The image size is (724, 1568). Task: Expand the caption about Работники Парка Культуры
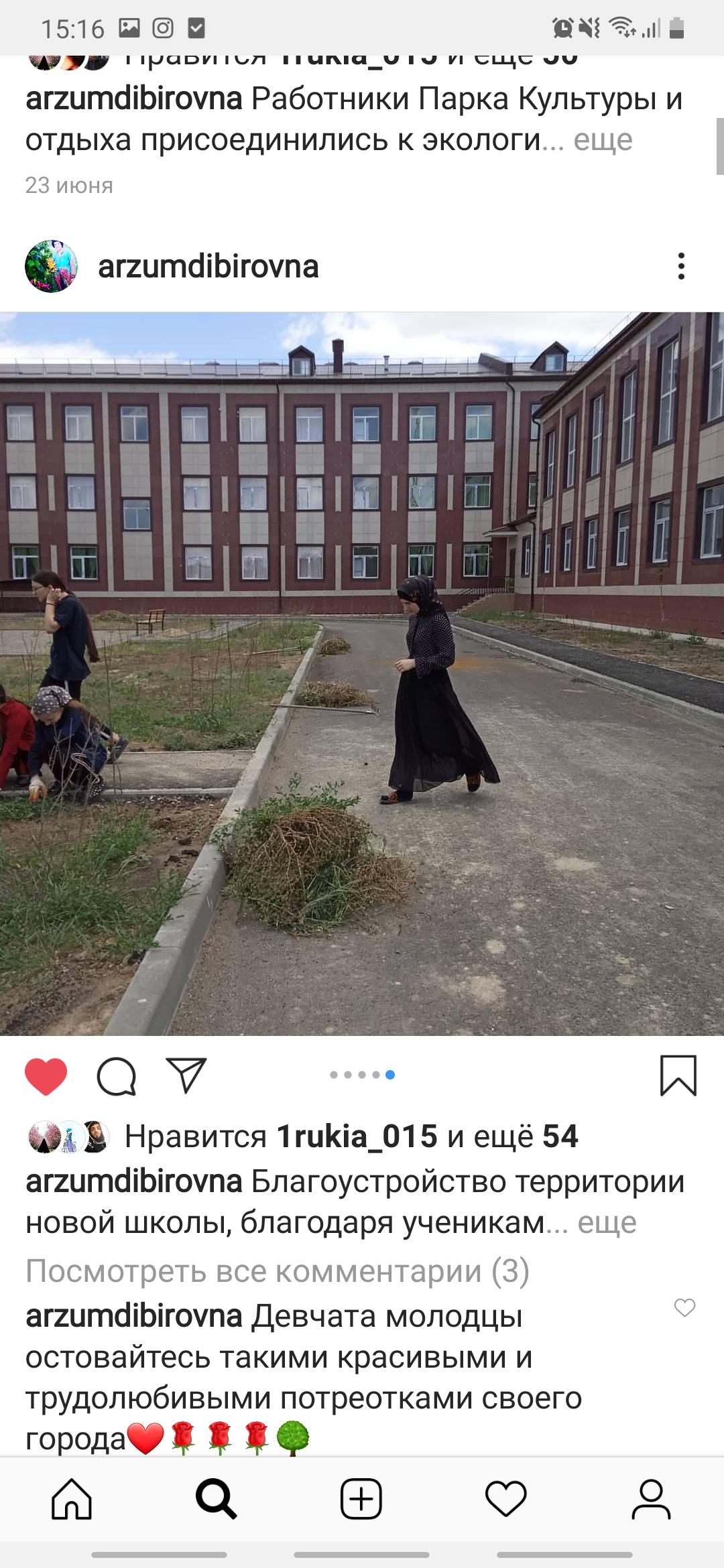click(x=603, y=140)
